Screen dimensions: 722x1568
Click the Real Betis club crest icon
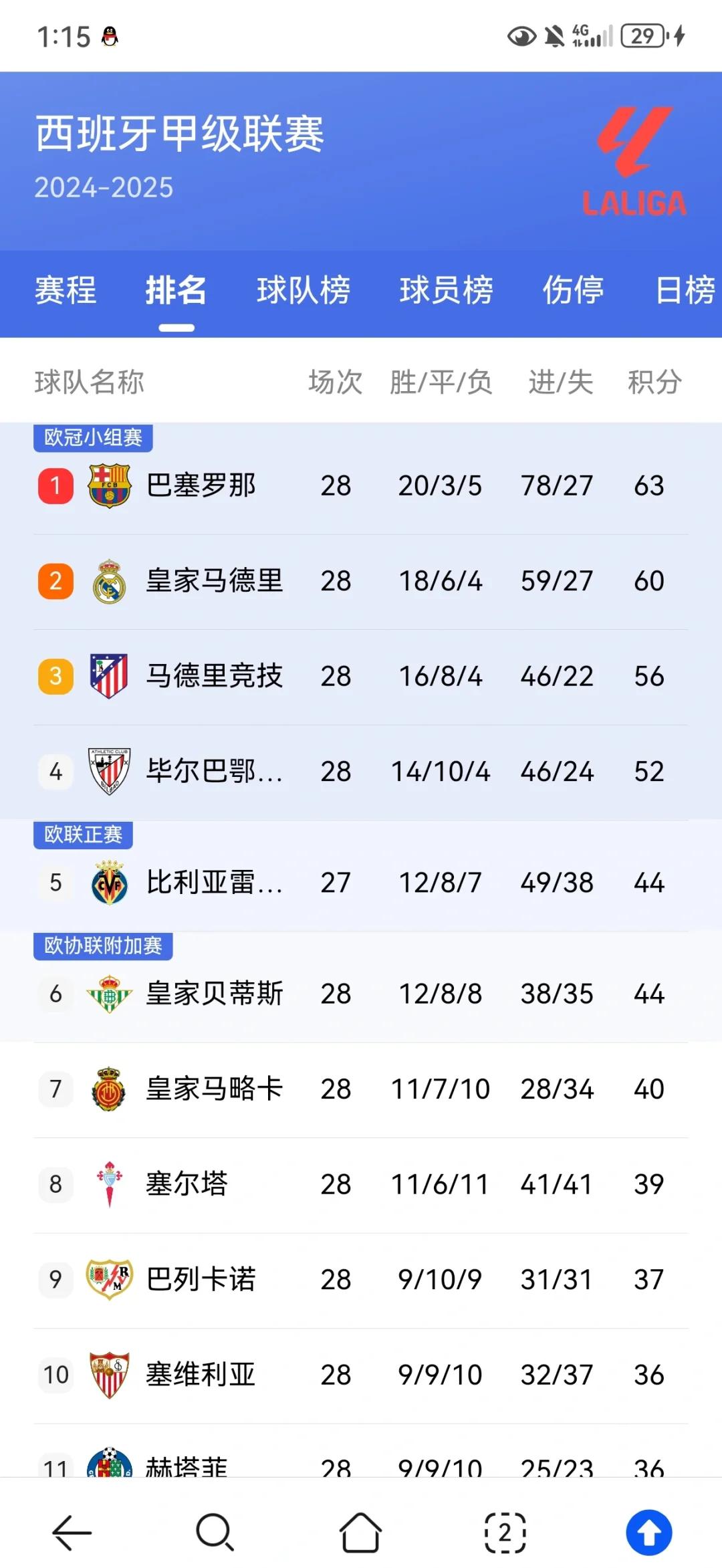tap(109, 994)
